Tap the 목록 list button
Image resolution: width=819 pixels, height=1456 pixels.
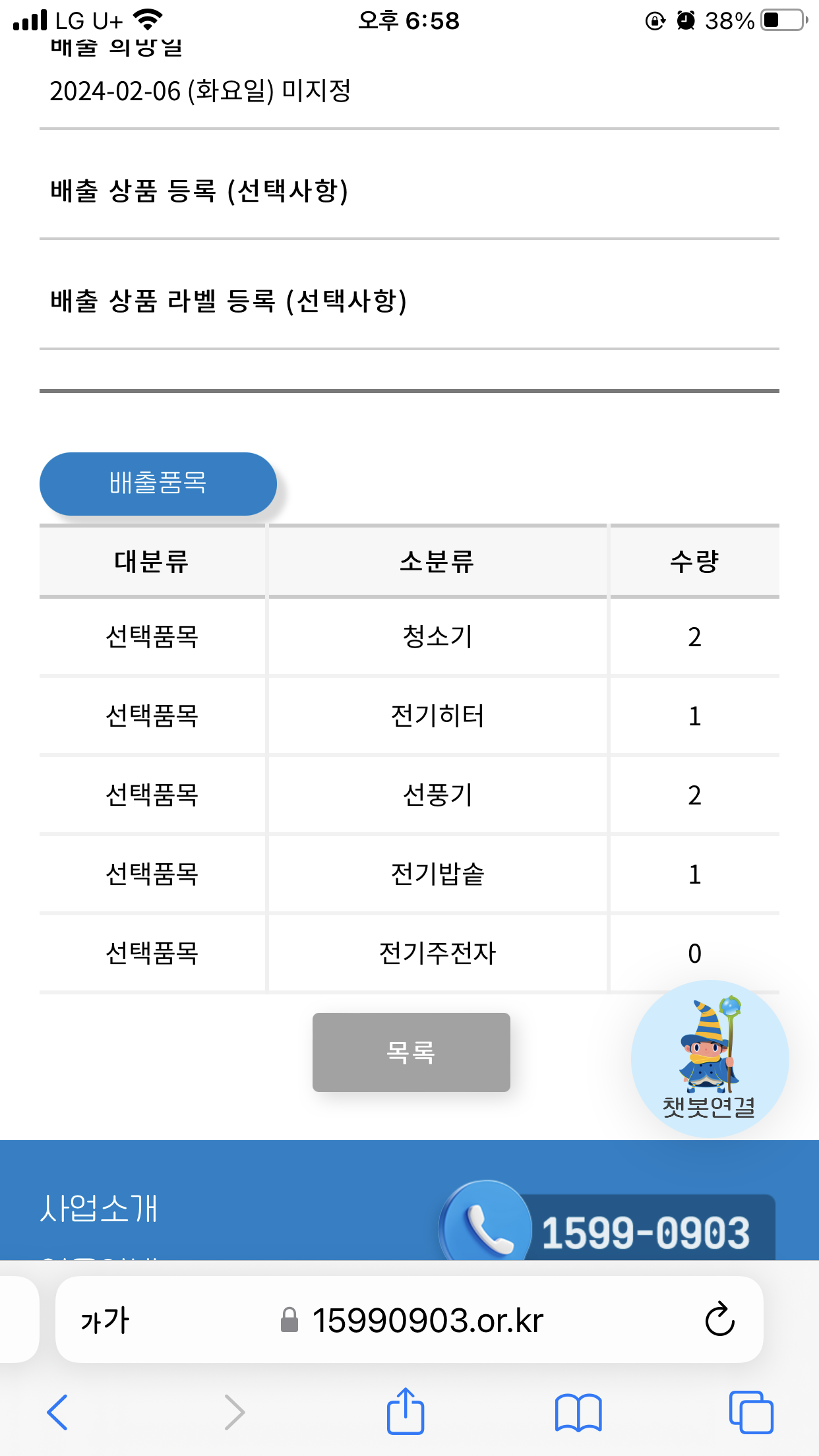[411, 1052]
